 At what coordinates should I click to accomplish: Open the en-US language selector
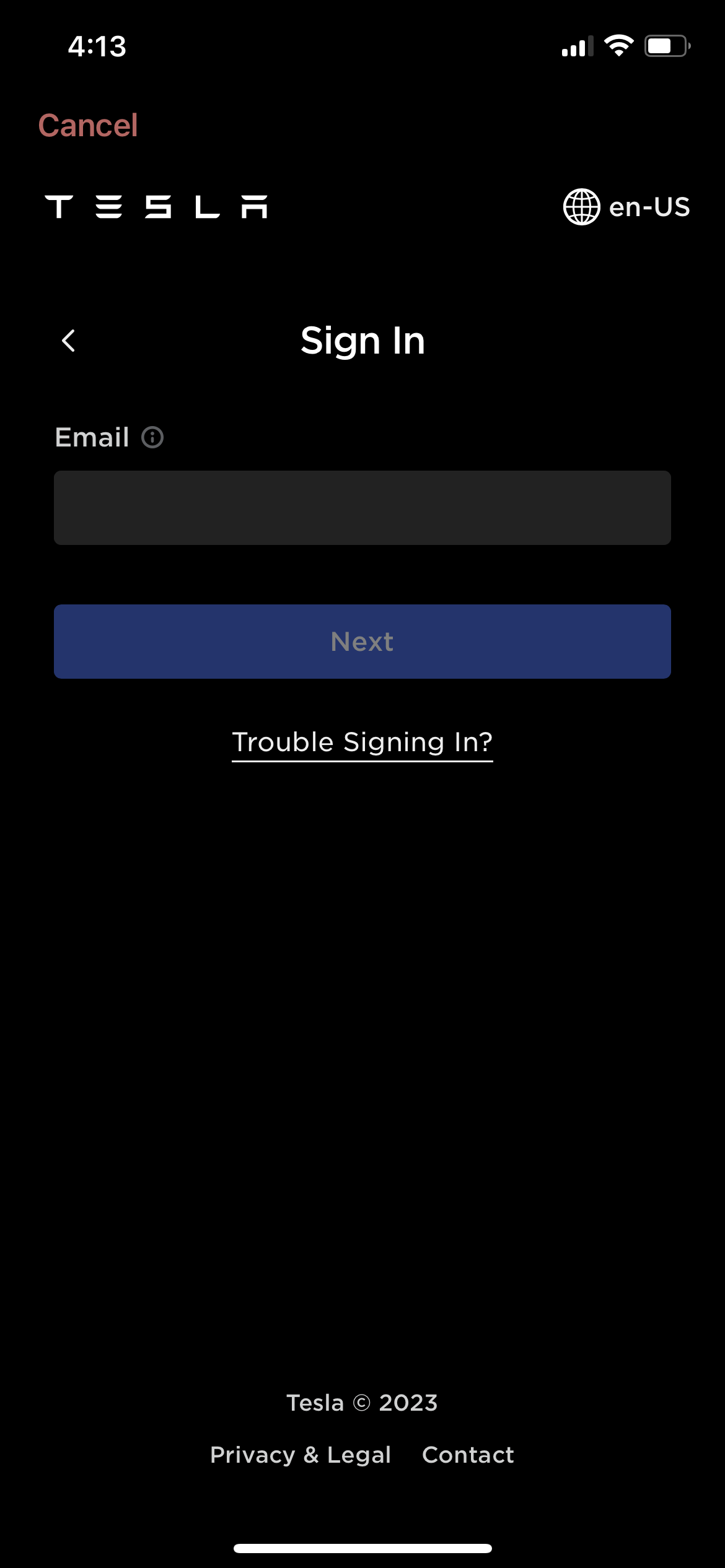coord(626,207)
